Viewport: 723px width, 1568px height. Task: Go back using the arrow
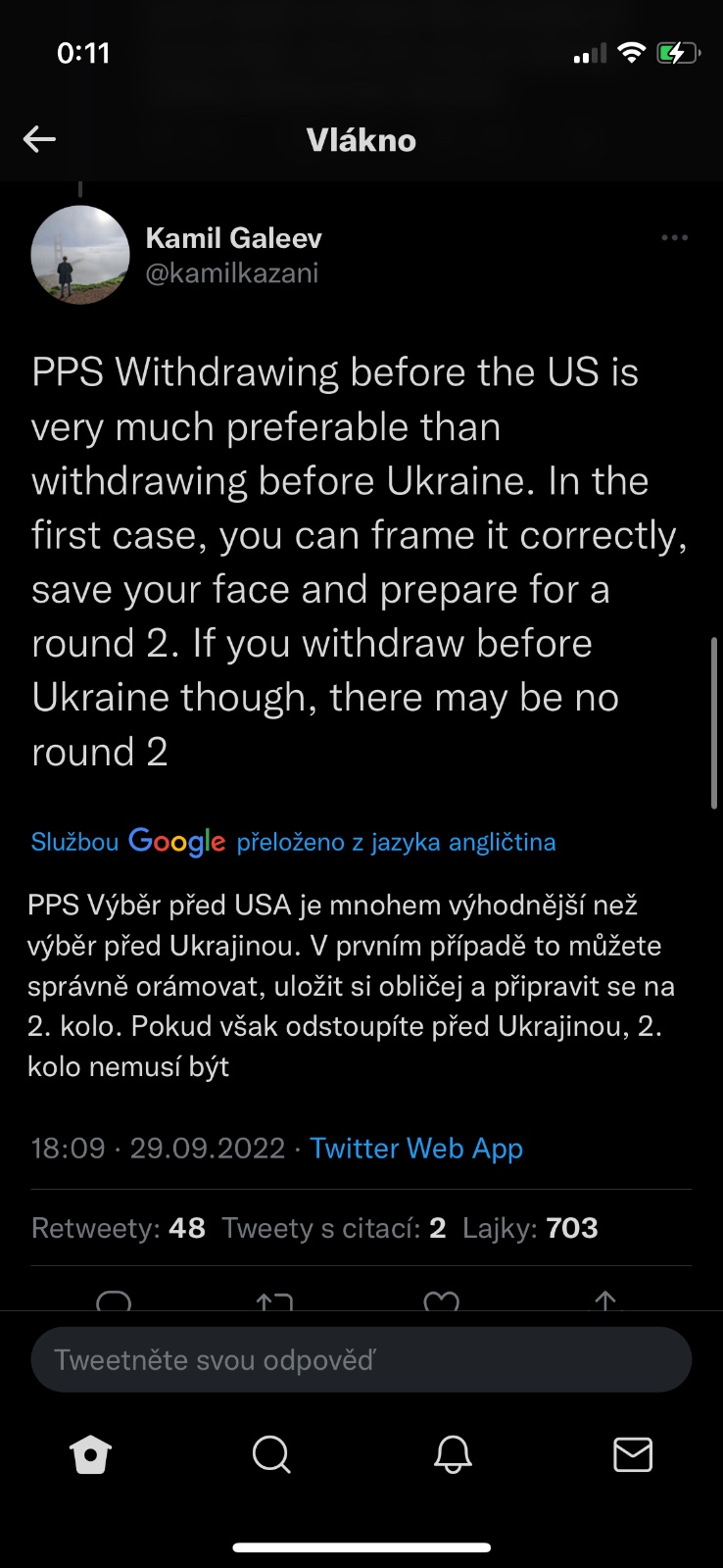[39, 139]
